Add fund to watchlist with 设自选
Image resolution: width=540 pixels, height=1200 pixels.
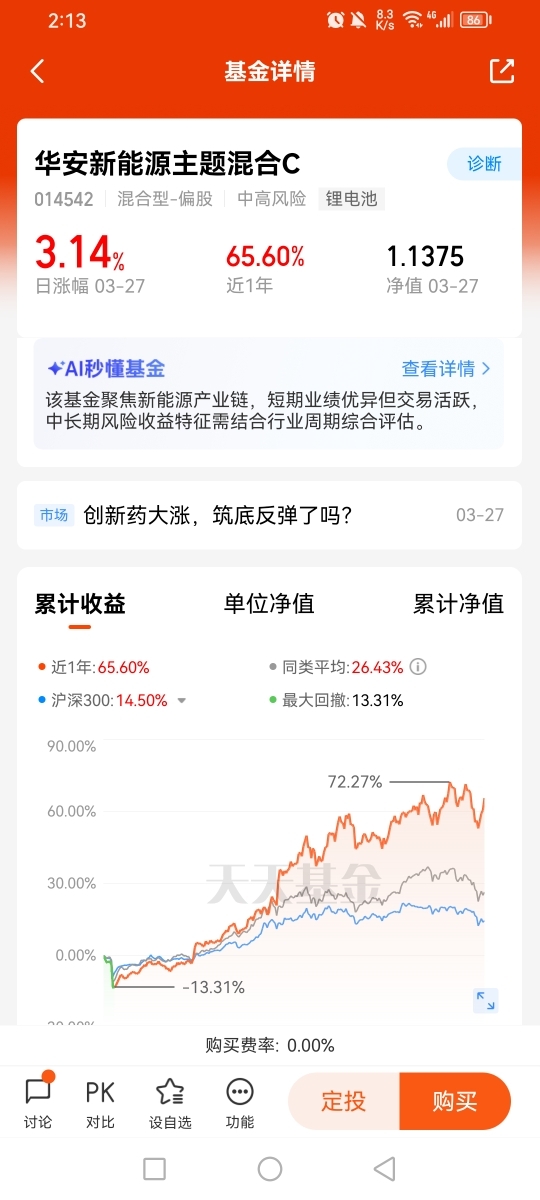[170, 1103]
